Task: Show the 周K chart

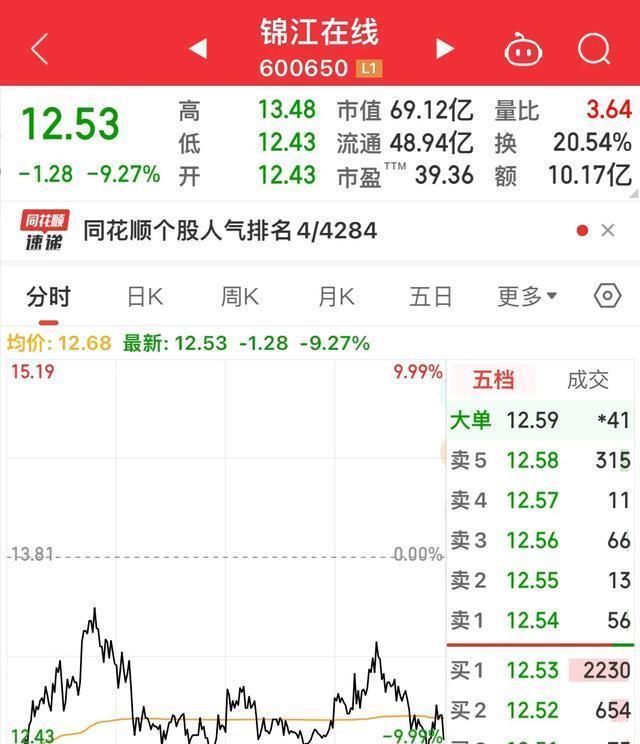Action: click(240, 297)
